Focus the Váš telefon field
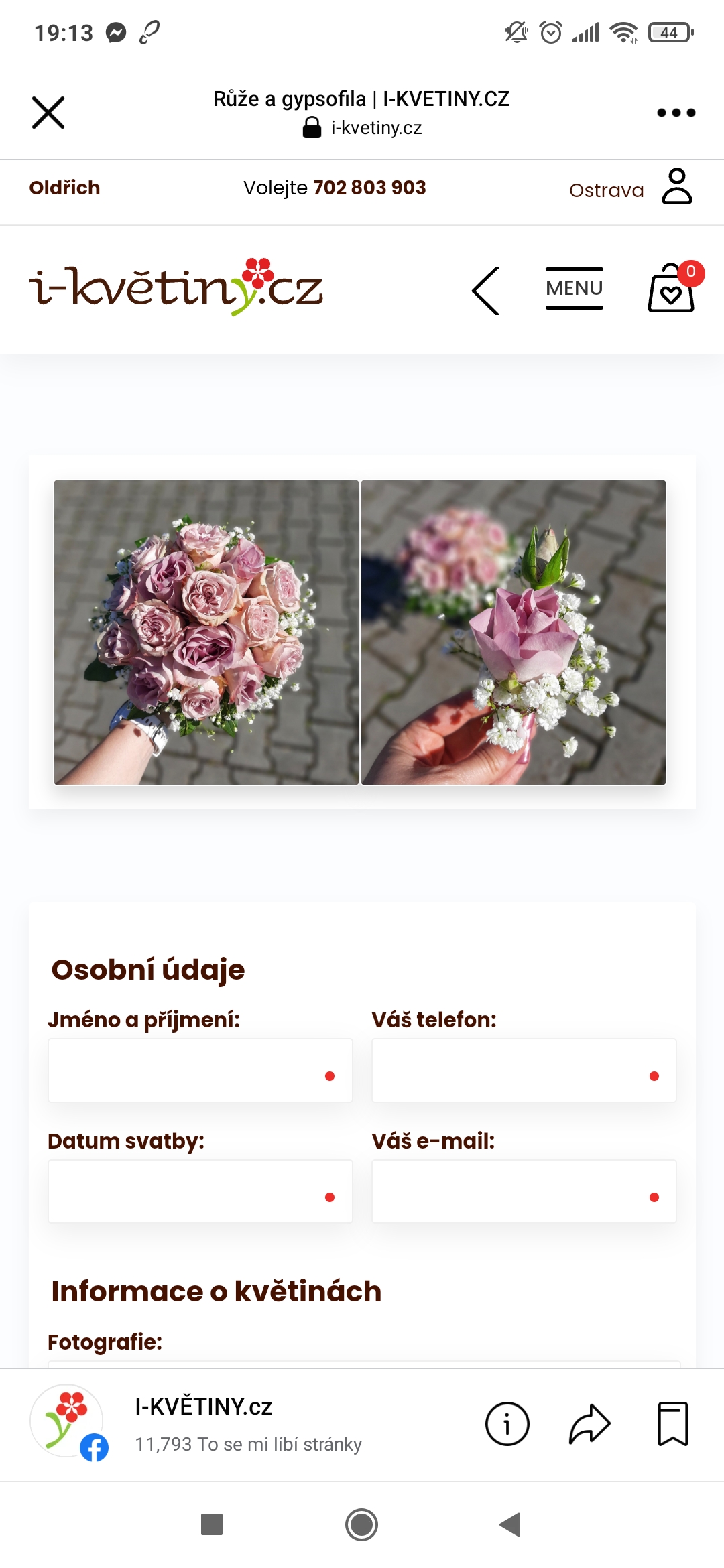Viewport: 724px width, 1568px height. click(524, 1070)
